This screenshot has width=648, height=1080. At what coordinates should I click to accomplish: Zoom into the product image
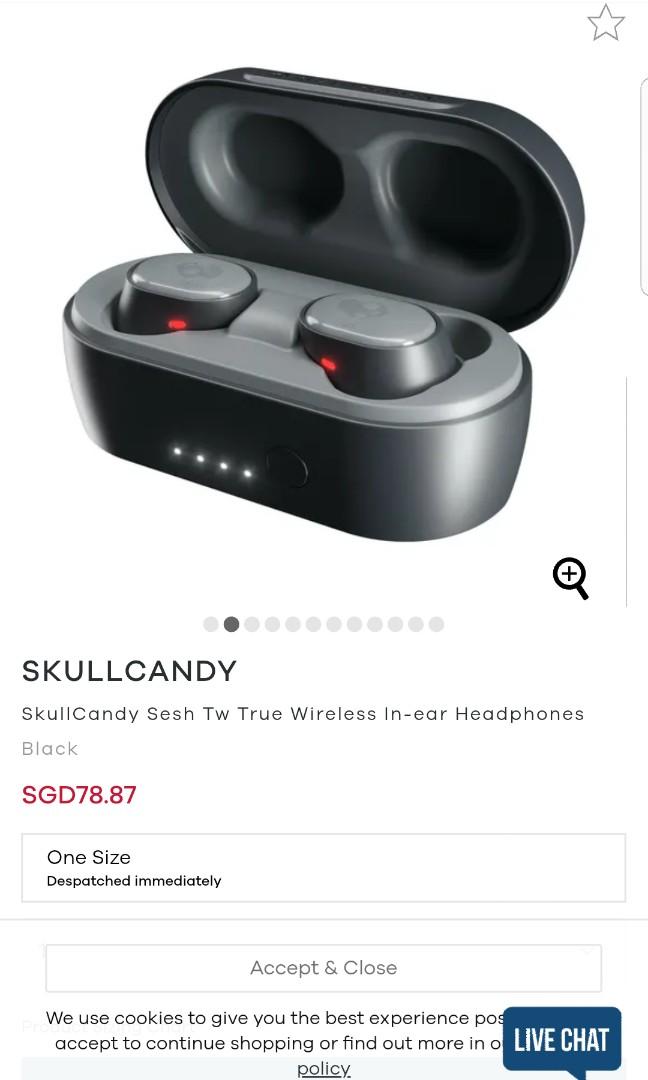(x=571, y=578)
